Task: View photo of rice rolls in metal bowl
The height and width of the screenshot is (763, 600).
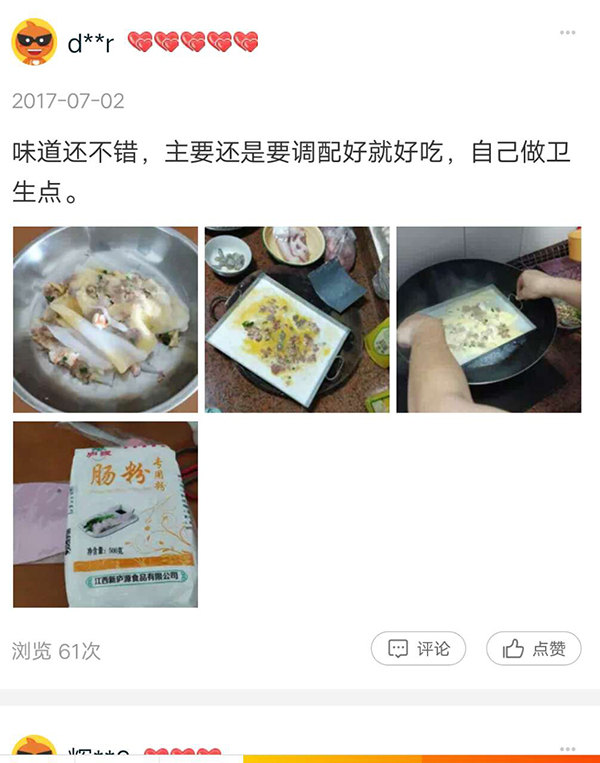Action: pyautogui.click(x=105, y=319)
